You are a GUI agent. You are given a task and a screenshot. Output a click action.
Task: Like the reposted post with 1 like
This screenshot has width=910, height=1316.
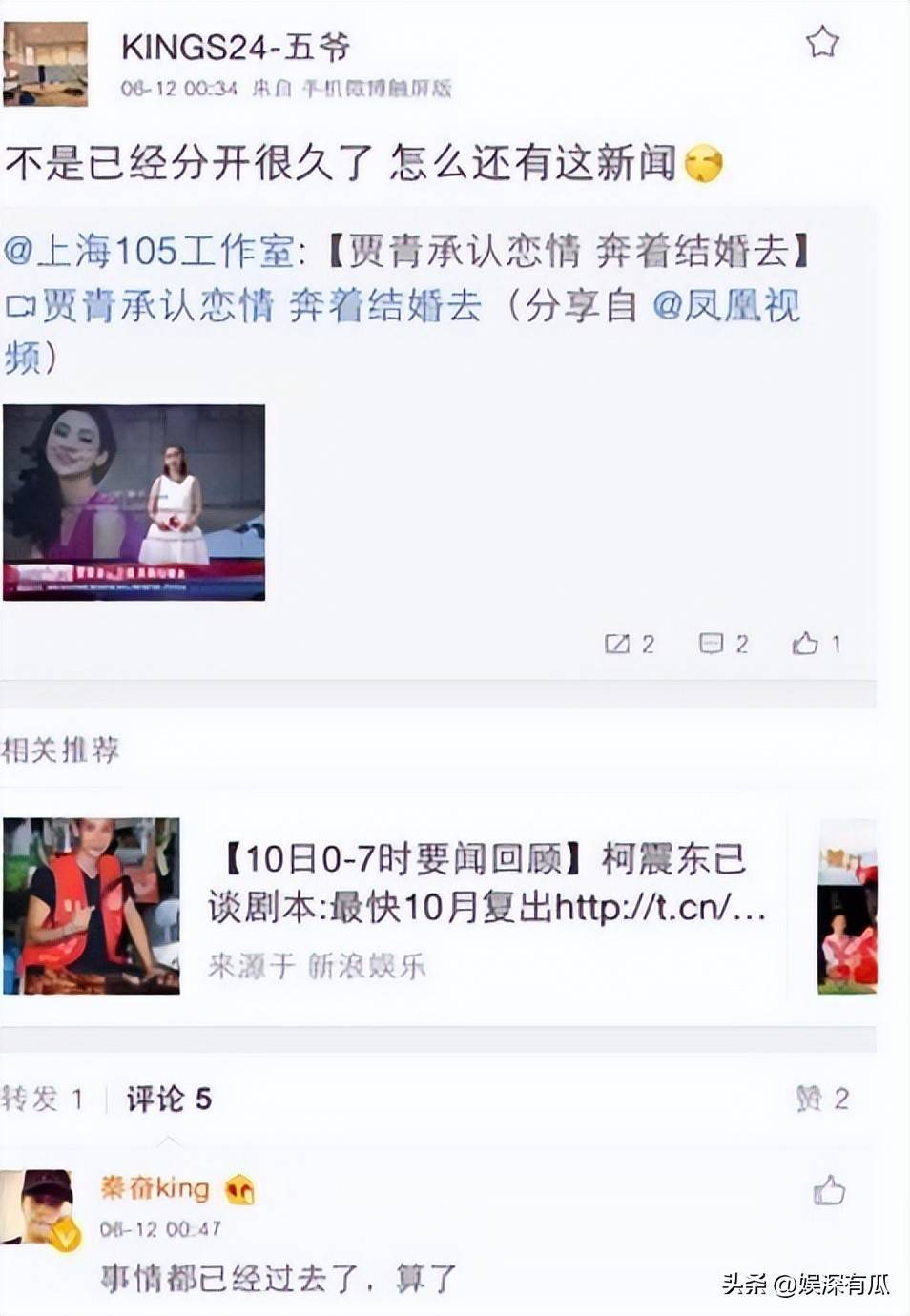pos(816,645)
